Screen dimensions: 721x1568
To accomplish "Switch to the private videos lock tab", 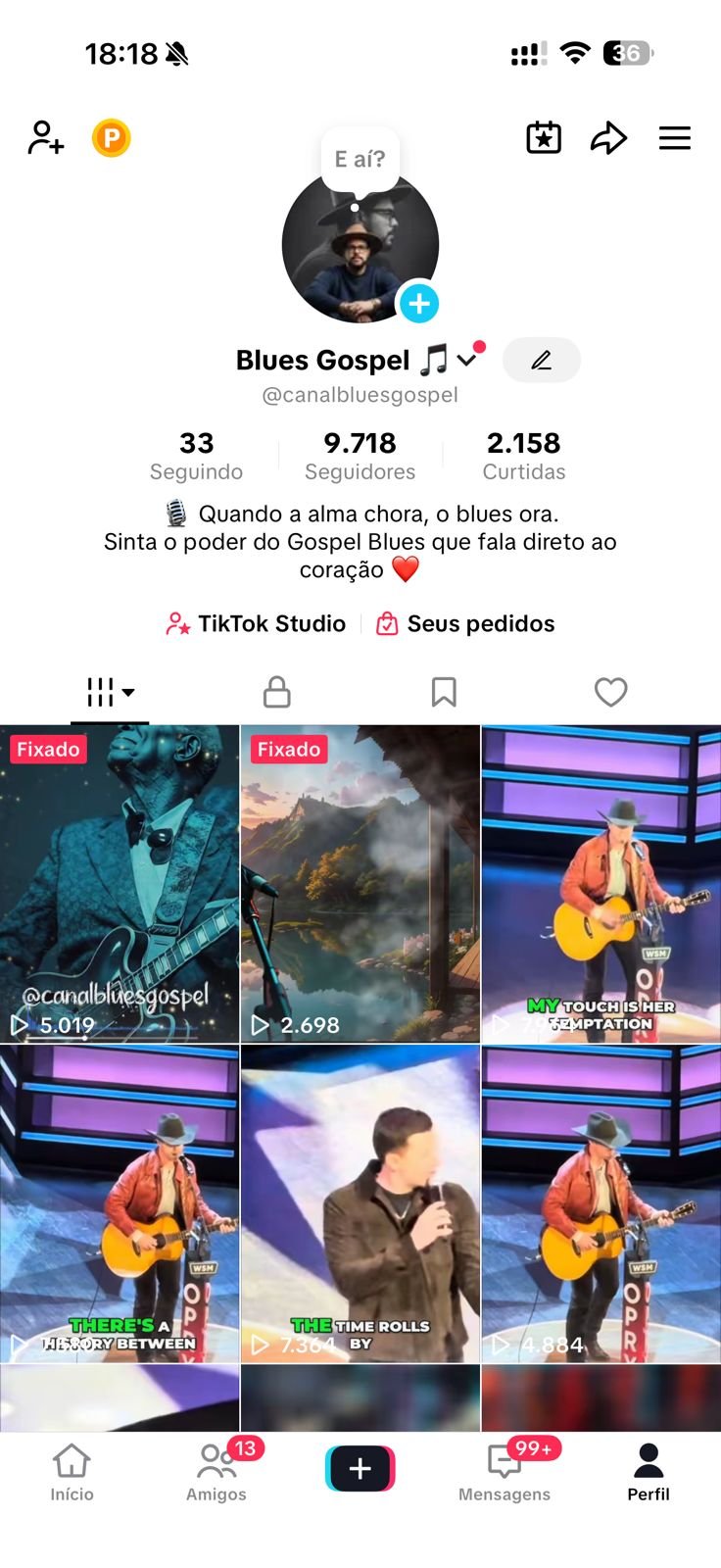I will (277, 692).
